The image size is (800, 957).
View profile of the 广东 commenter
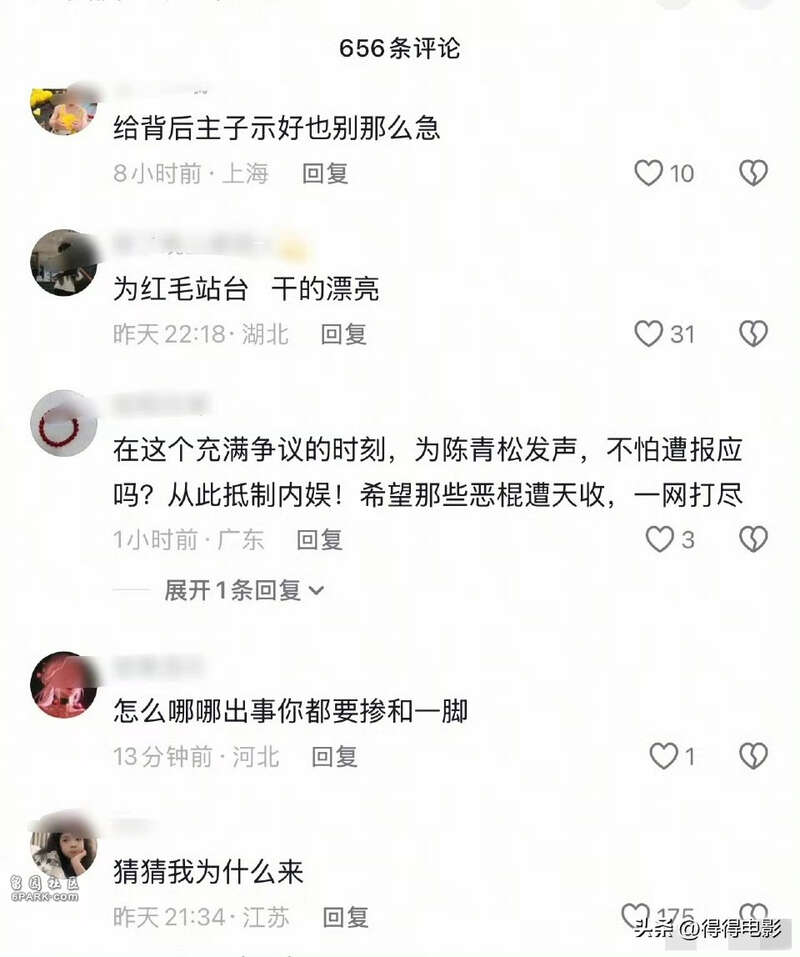pyautogui.click(x=63, y=424)
